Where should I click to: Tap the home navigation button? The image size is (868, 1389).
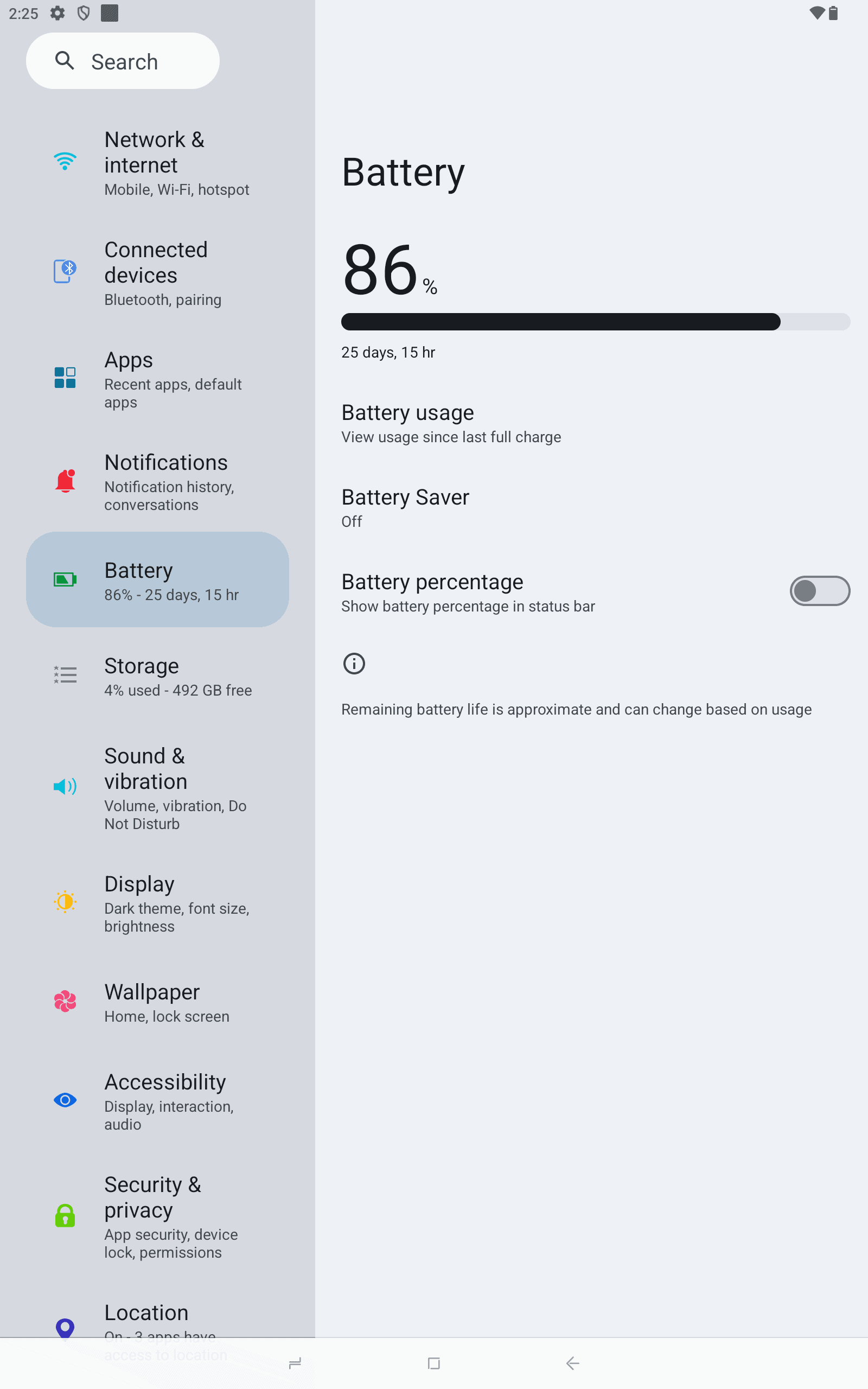pyautogui.click(x=433, y=1363)
